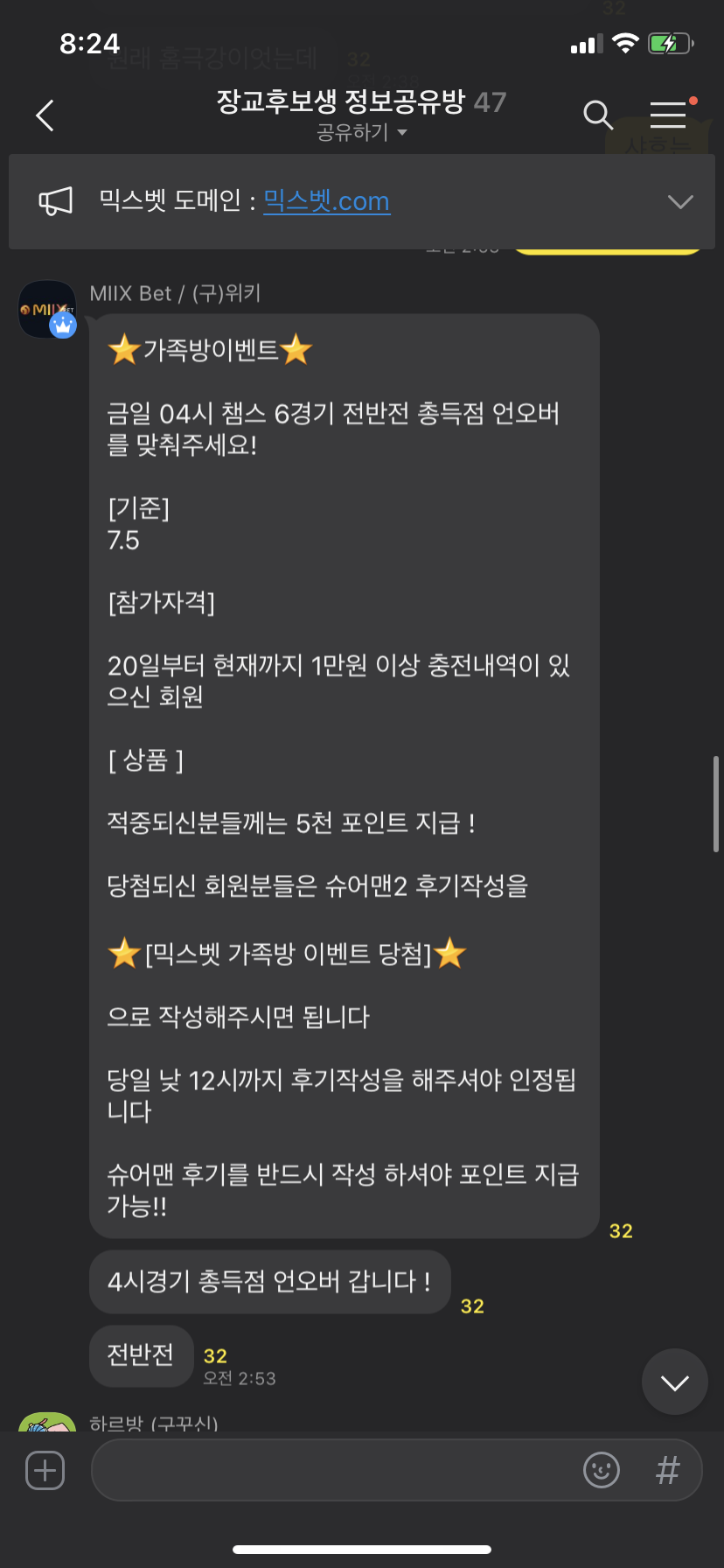
Task: Open the hamburger menu drawer
Action: 668,115
